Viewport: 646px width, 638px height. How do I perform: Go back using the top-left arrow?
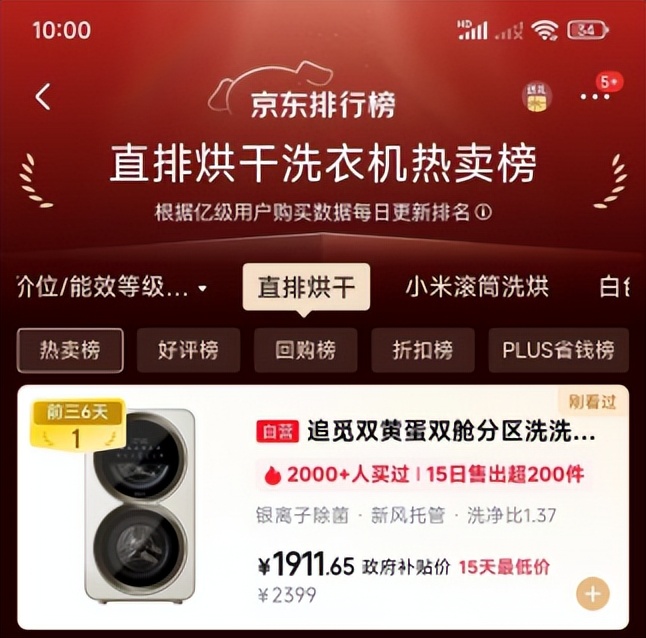43,97
